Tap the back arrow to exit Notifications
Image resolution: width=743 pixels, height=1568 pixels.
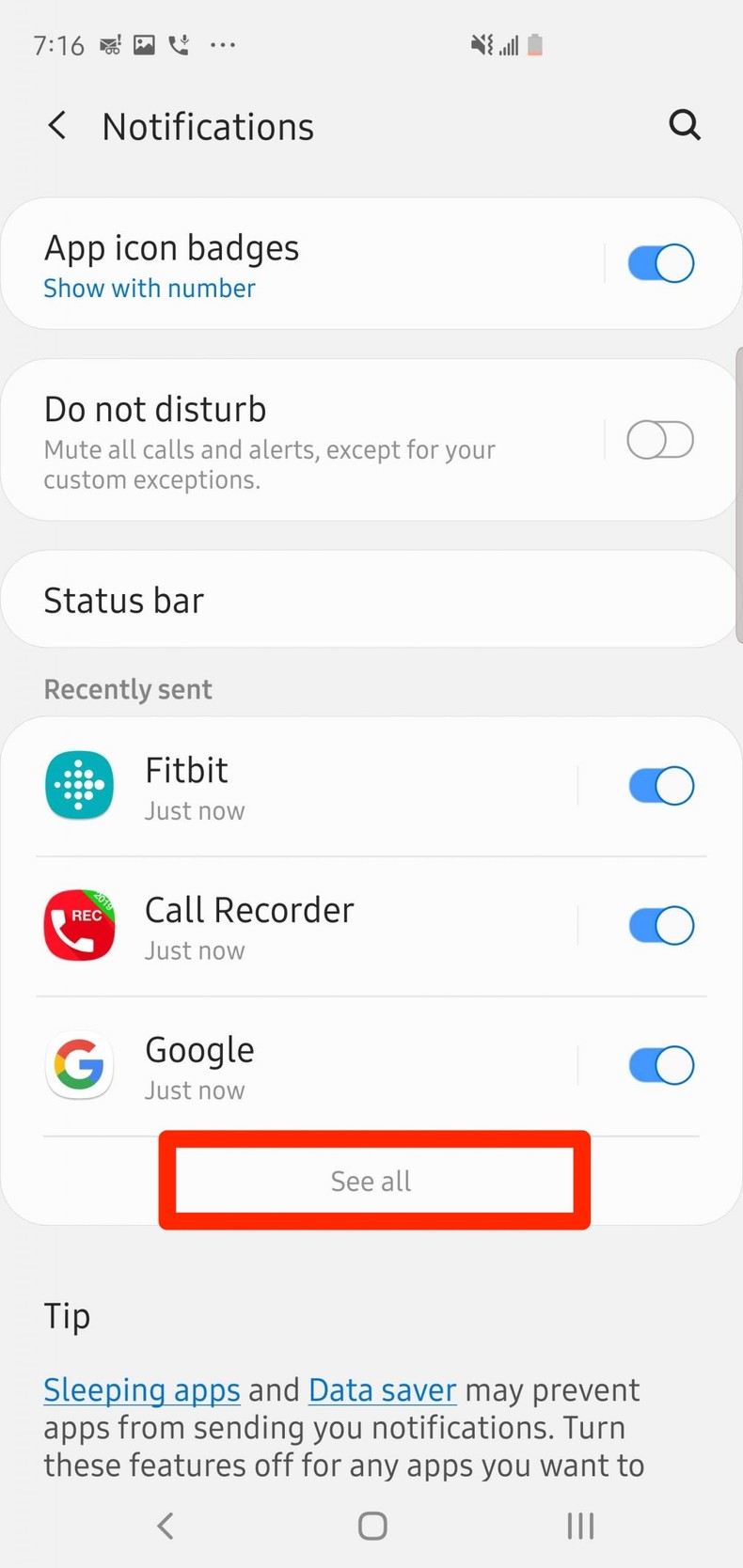click(x=55, y=124)
